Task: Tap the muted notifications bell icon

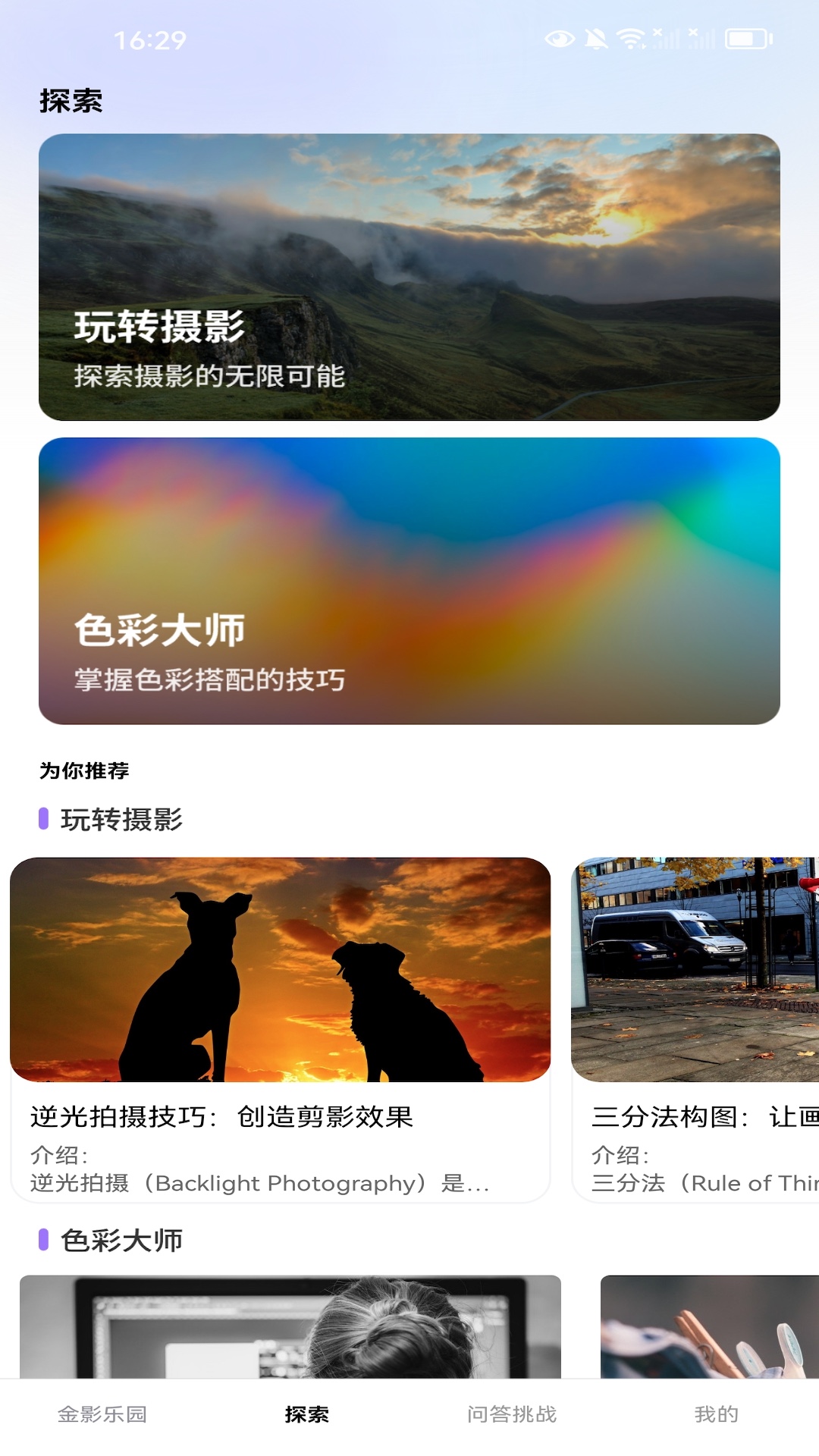Action: (595, 38)
